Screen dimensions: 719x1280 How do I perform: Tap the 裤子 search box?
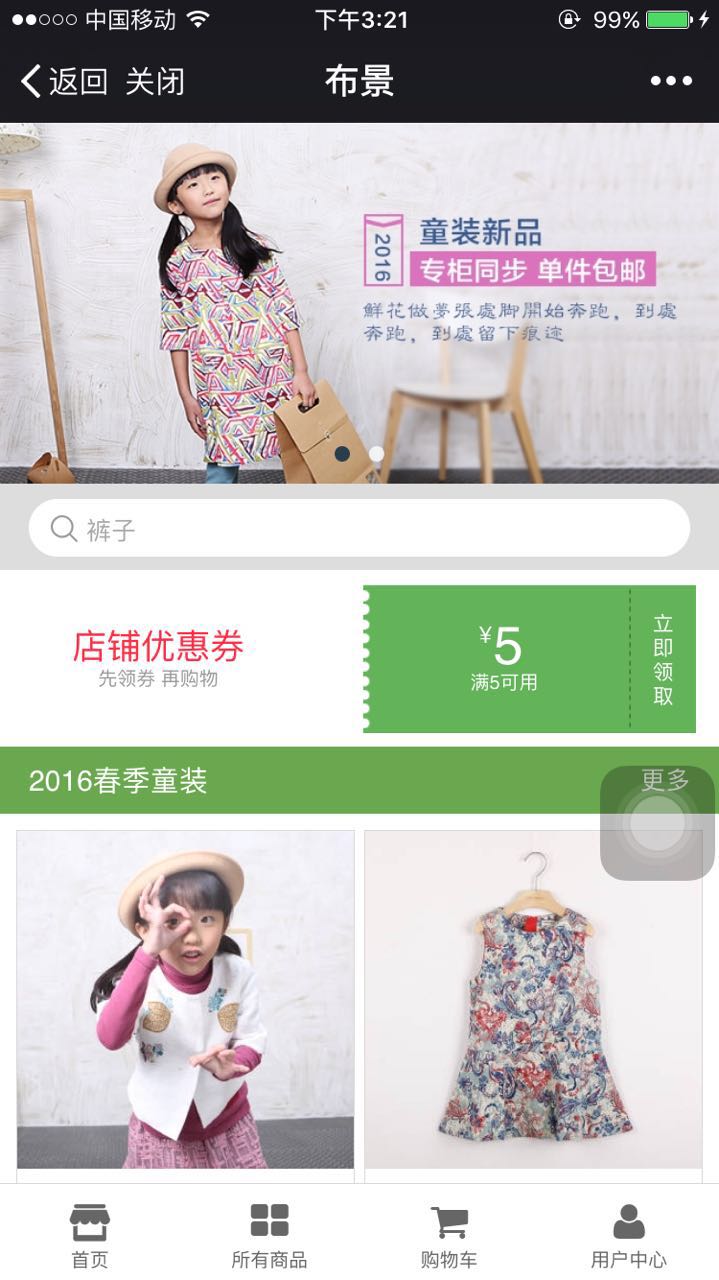[x=359, y=528]
